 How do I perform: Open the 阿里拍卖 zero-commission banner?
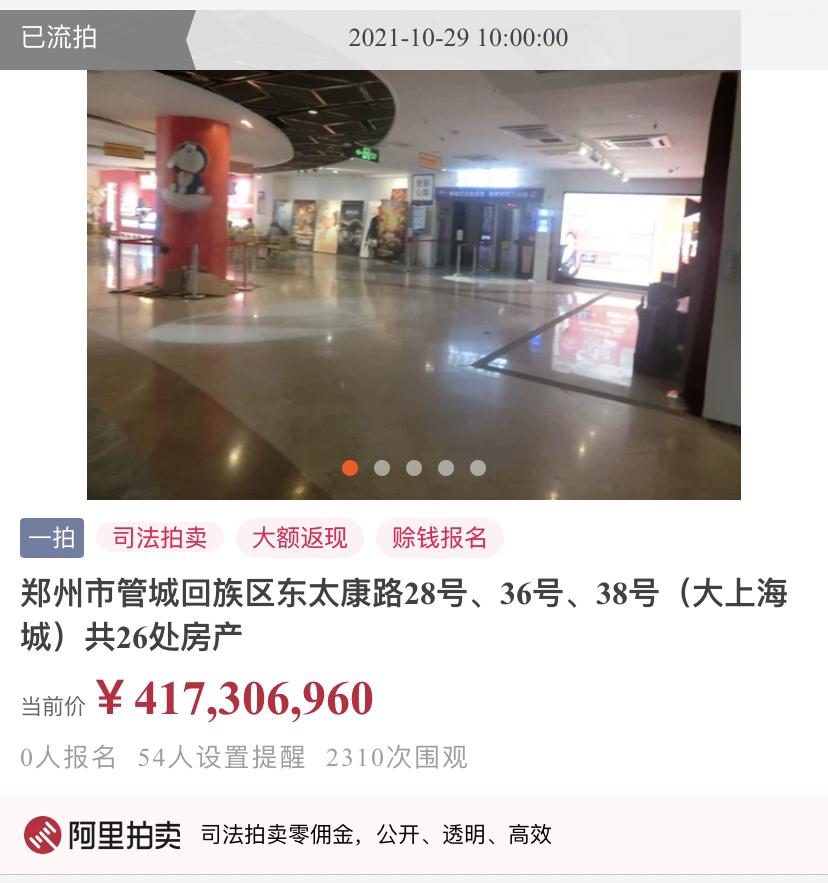[413, 834]
